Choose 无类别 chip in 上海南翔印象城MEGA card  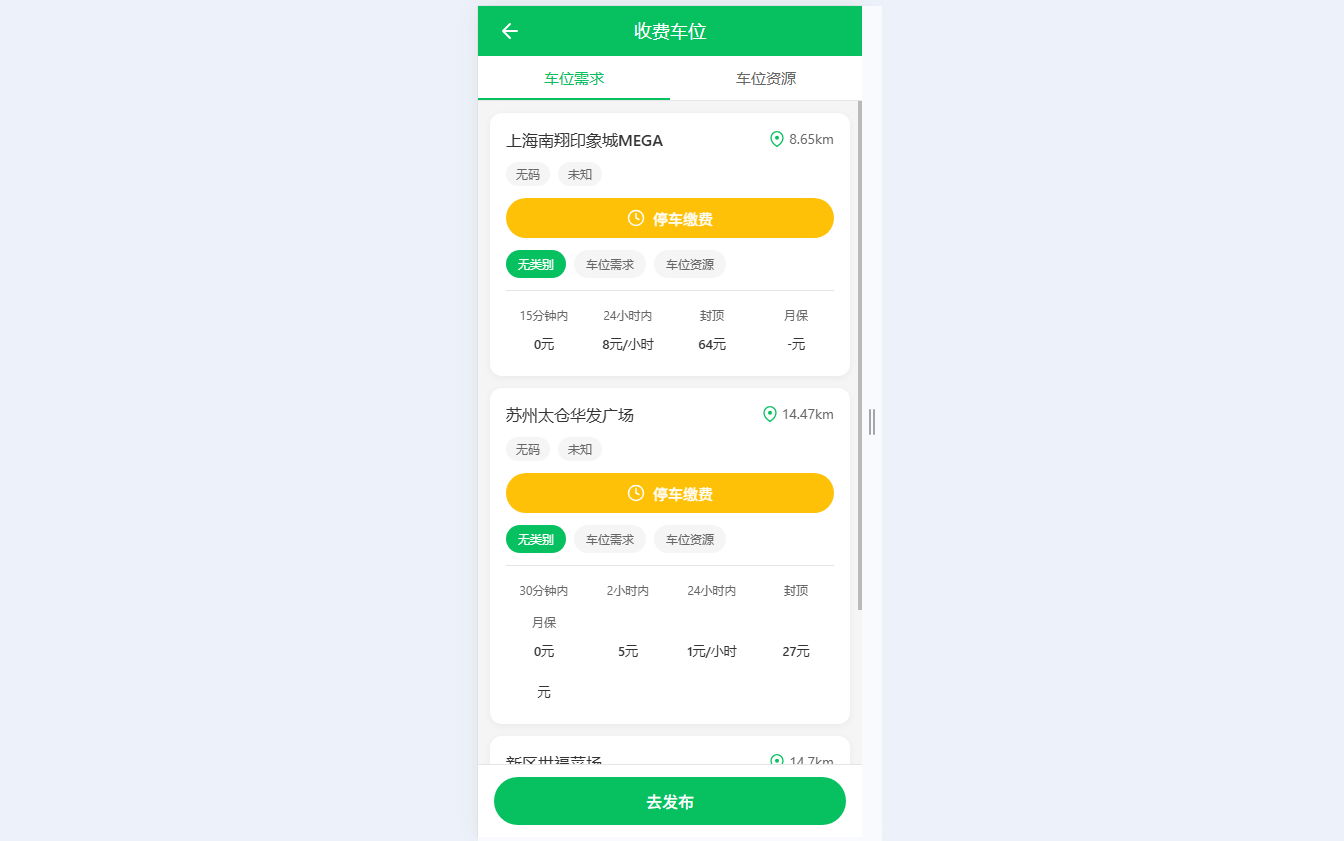(536, 264)
